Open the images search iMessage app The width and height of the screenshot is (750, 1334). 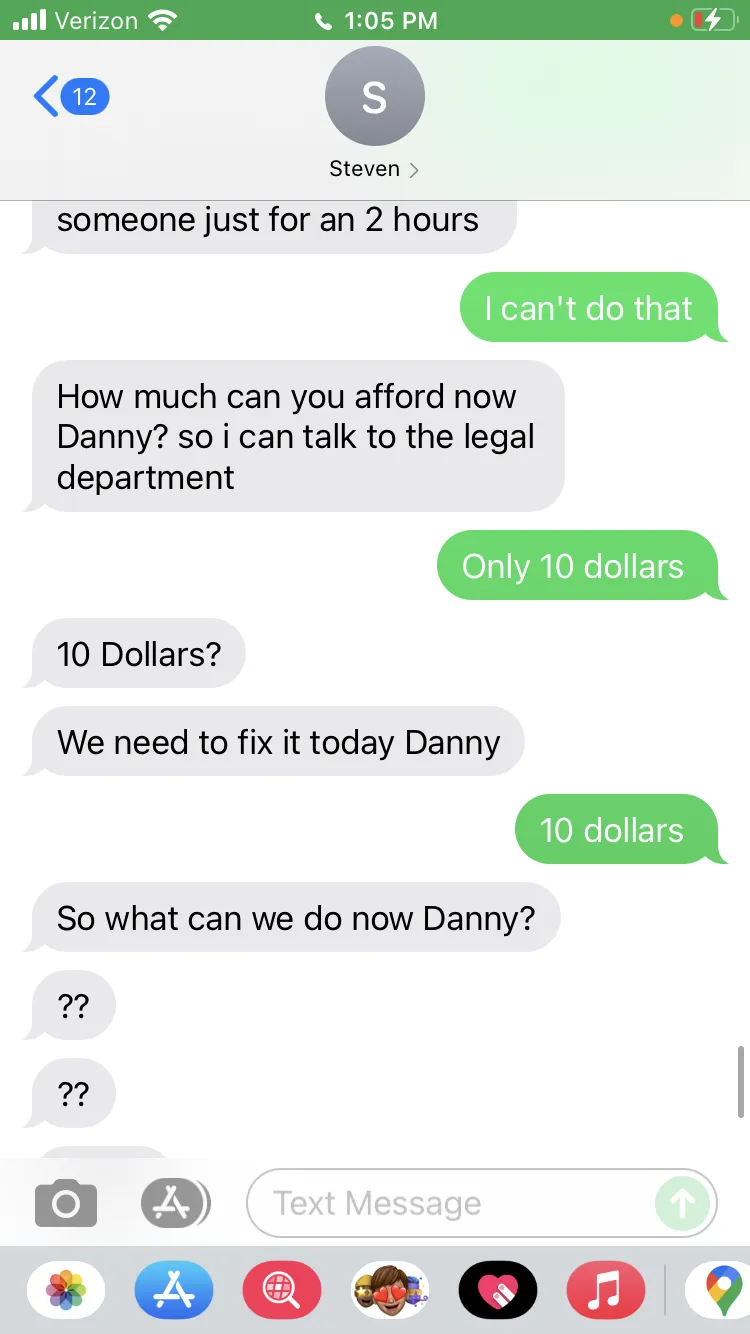coord(282,1290)
